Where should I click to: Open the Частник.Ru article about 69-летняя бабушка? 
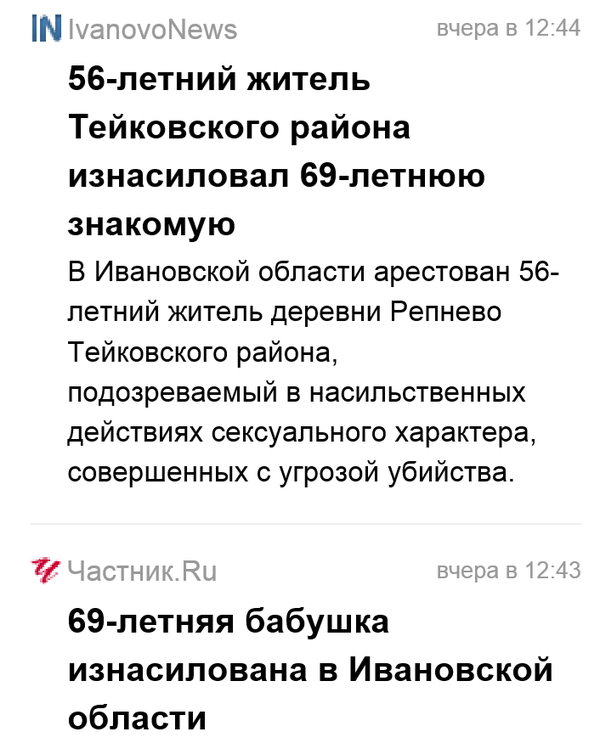point(310,668)
